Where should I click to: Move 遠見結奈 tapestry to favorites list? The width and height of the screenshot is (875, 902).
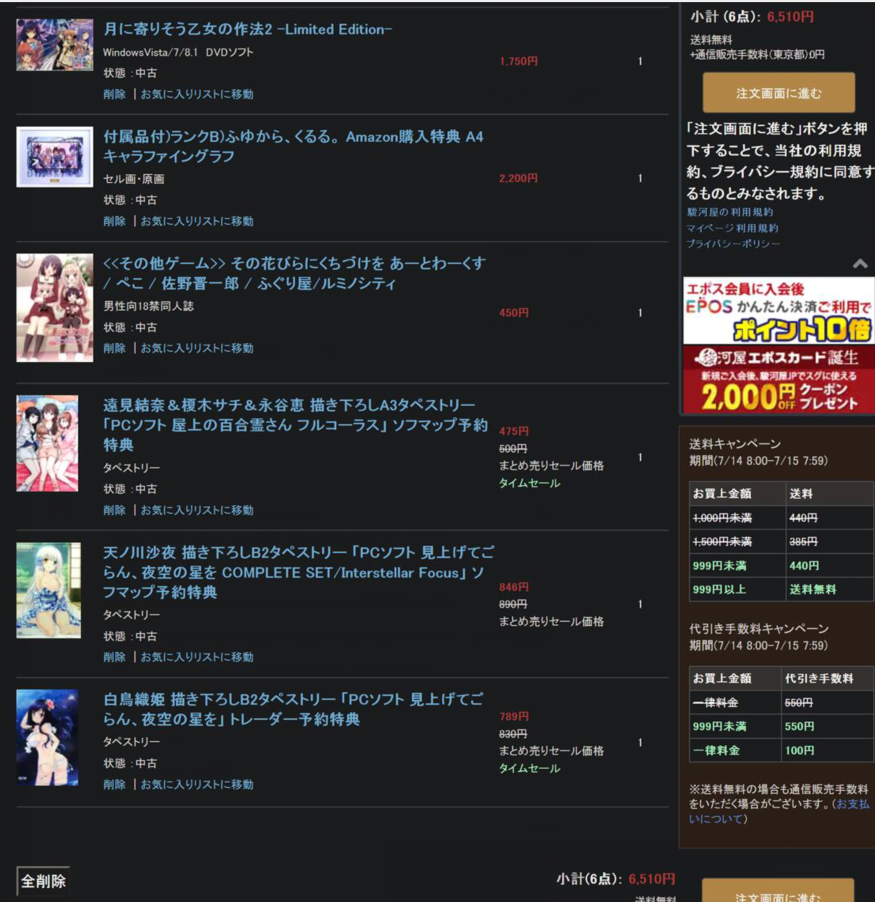click(196, 510)
